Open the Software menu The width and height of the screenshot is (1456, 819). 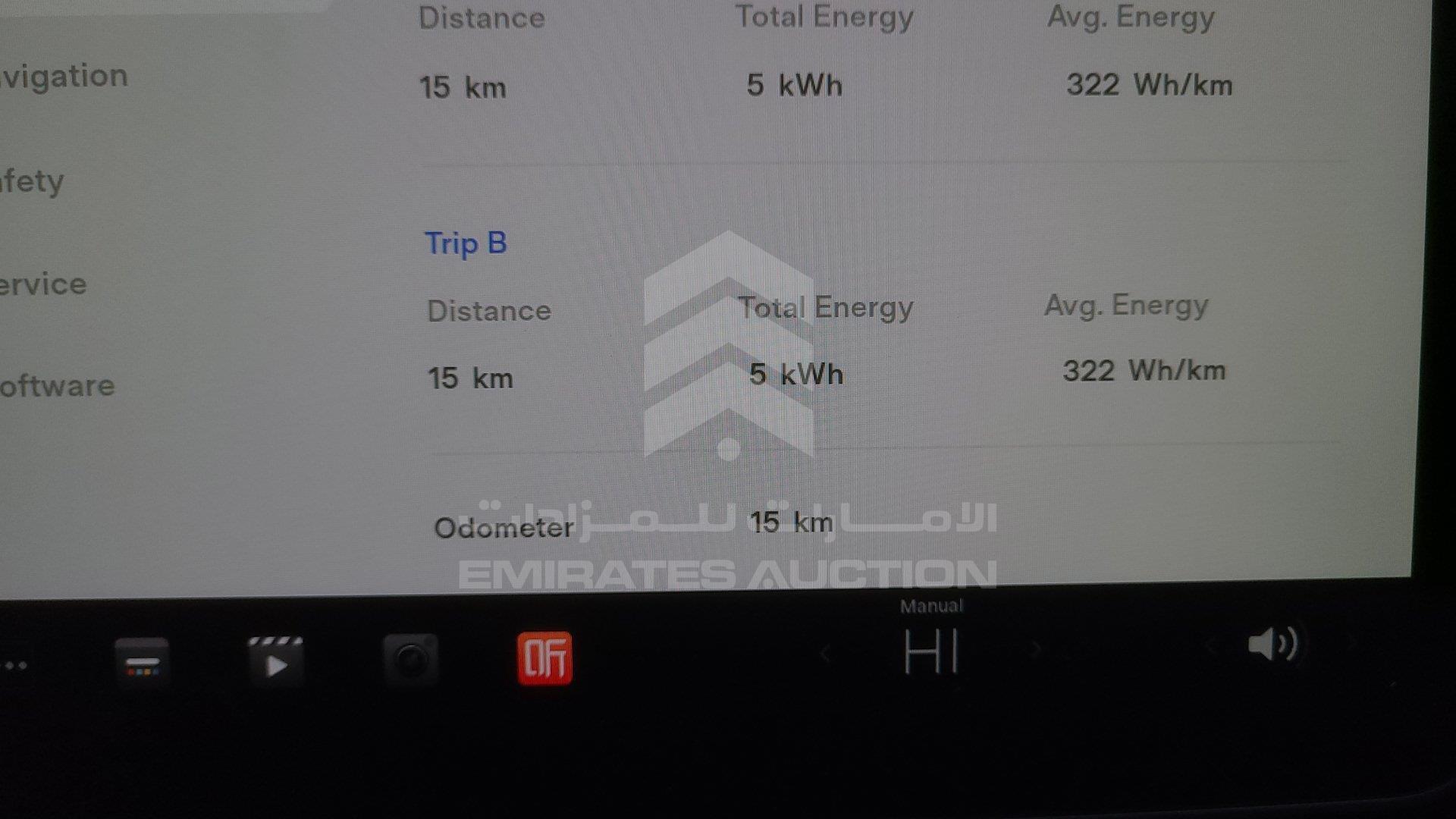tap(58, 386)
